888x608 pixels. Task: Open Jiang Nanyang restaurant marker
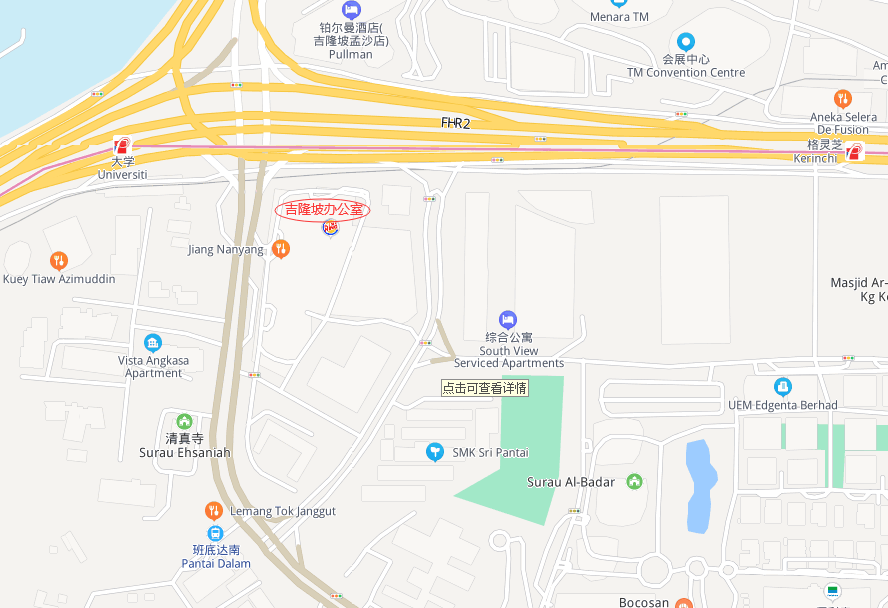pyautogui.click(x=281, y=249)
